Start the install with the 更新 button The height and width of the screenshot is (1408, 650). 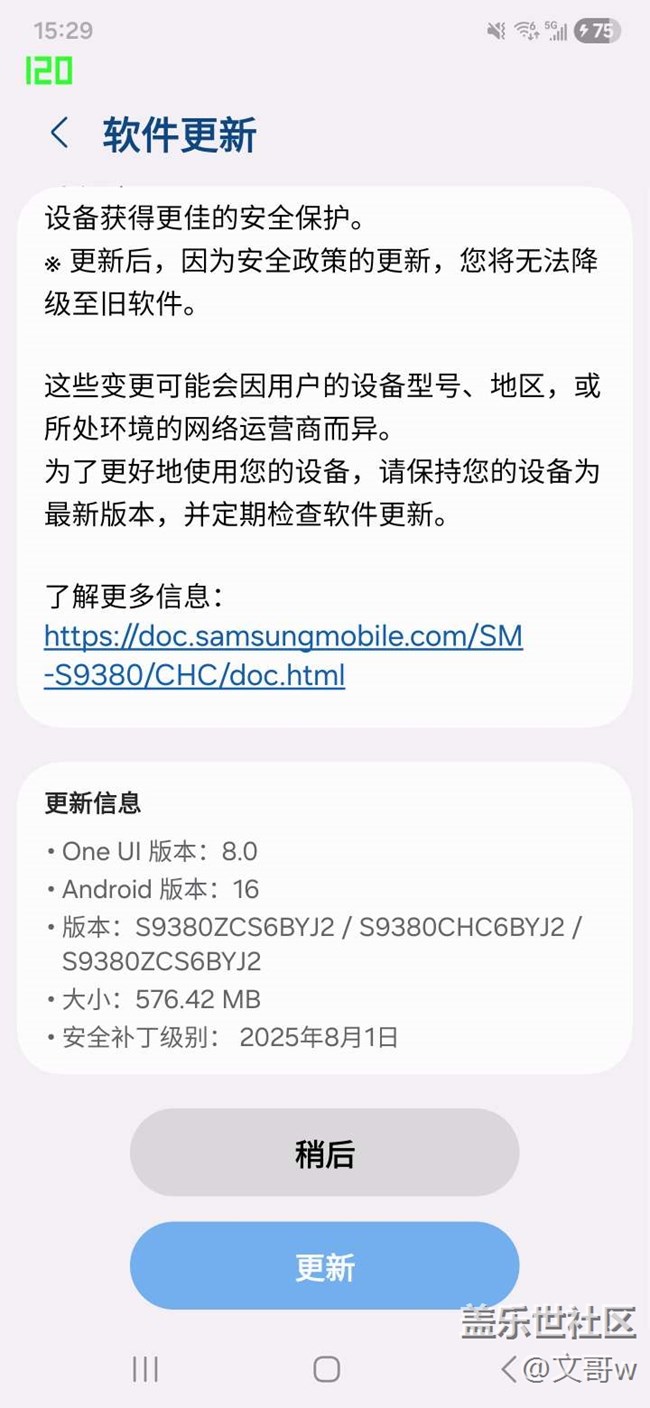coord(324,1267)
